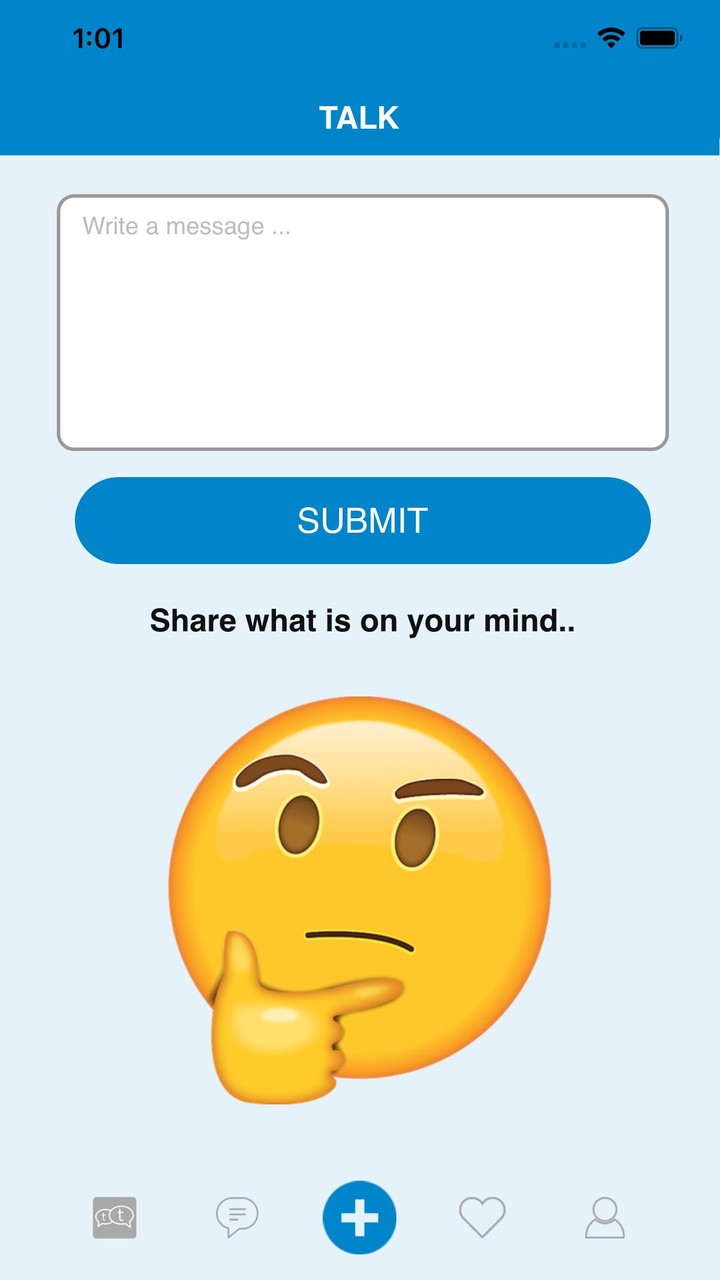Submit the message with the SUBMIT button
Screen dimensions: 720x1280
362,520
